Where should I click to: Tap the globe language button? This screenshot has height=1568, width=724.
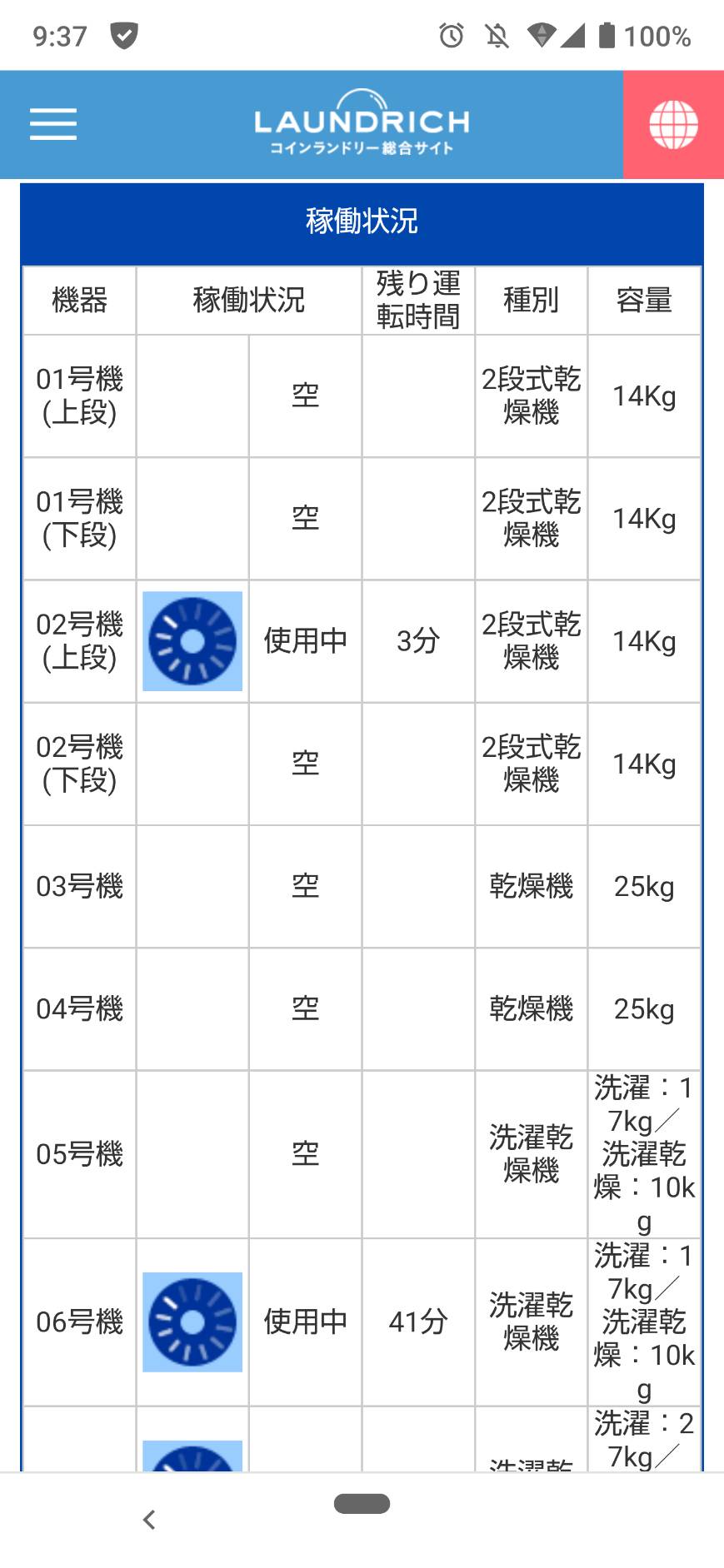click(x=673, y=124)
